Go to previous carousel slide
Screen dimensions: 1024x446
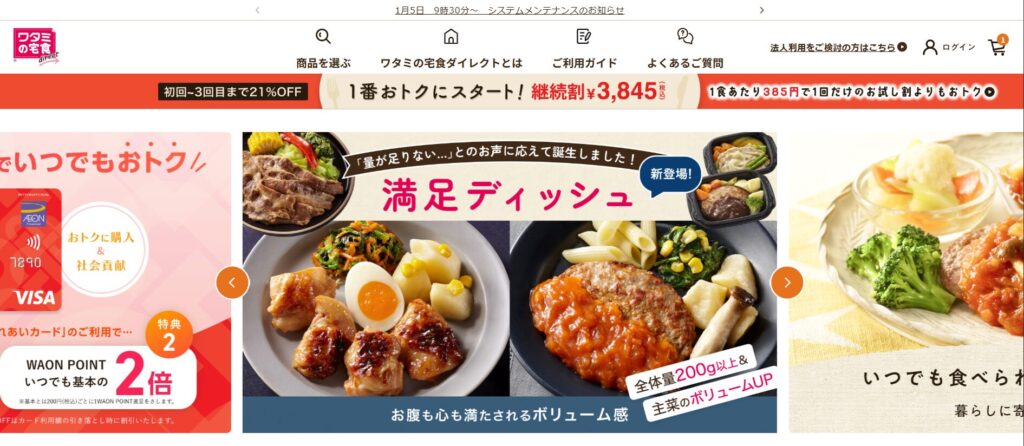(x=232, y=283)
